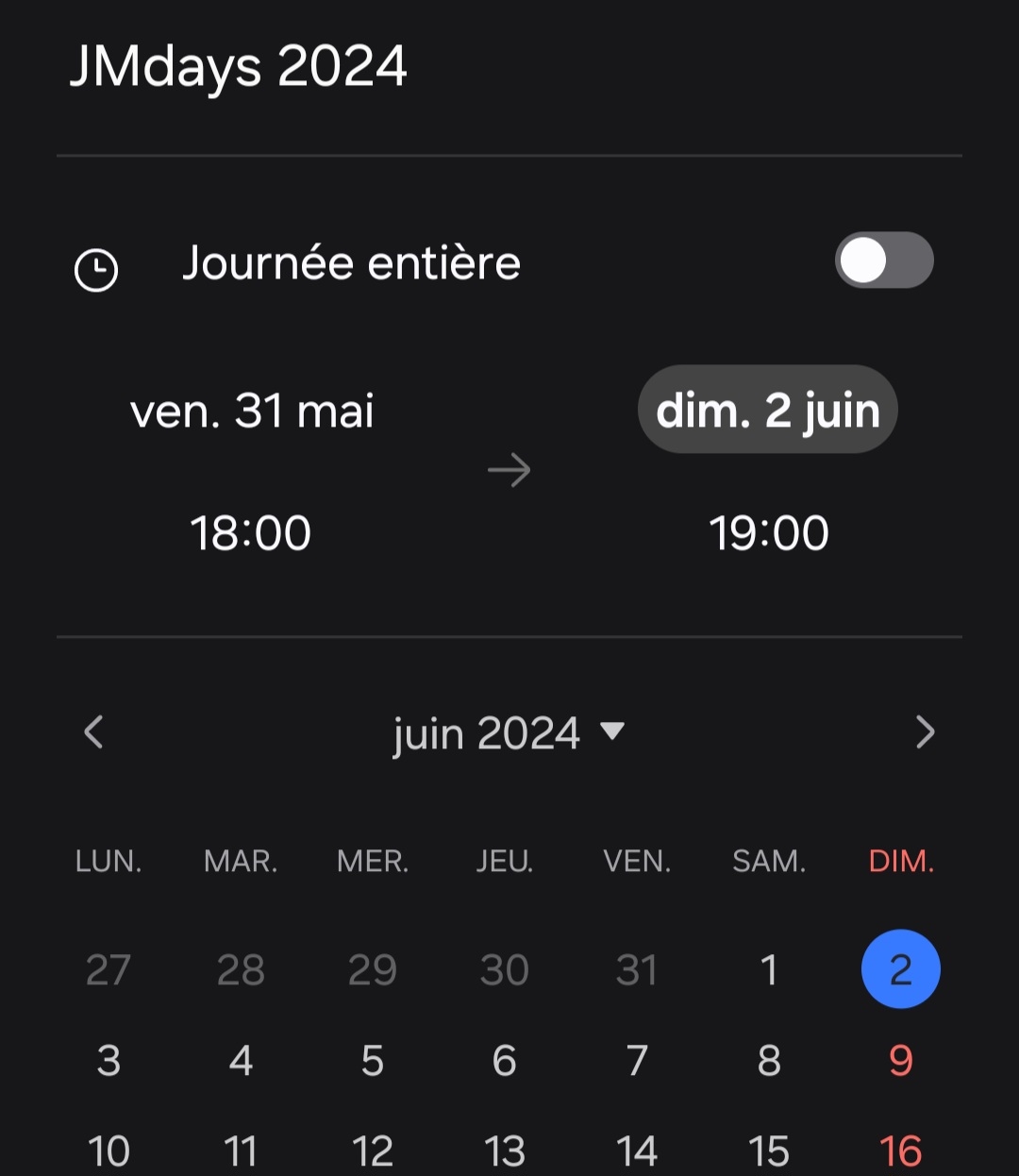Choose Saturday June 8

pyautogui.click(x=769, y=1061)
